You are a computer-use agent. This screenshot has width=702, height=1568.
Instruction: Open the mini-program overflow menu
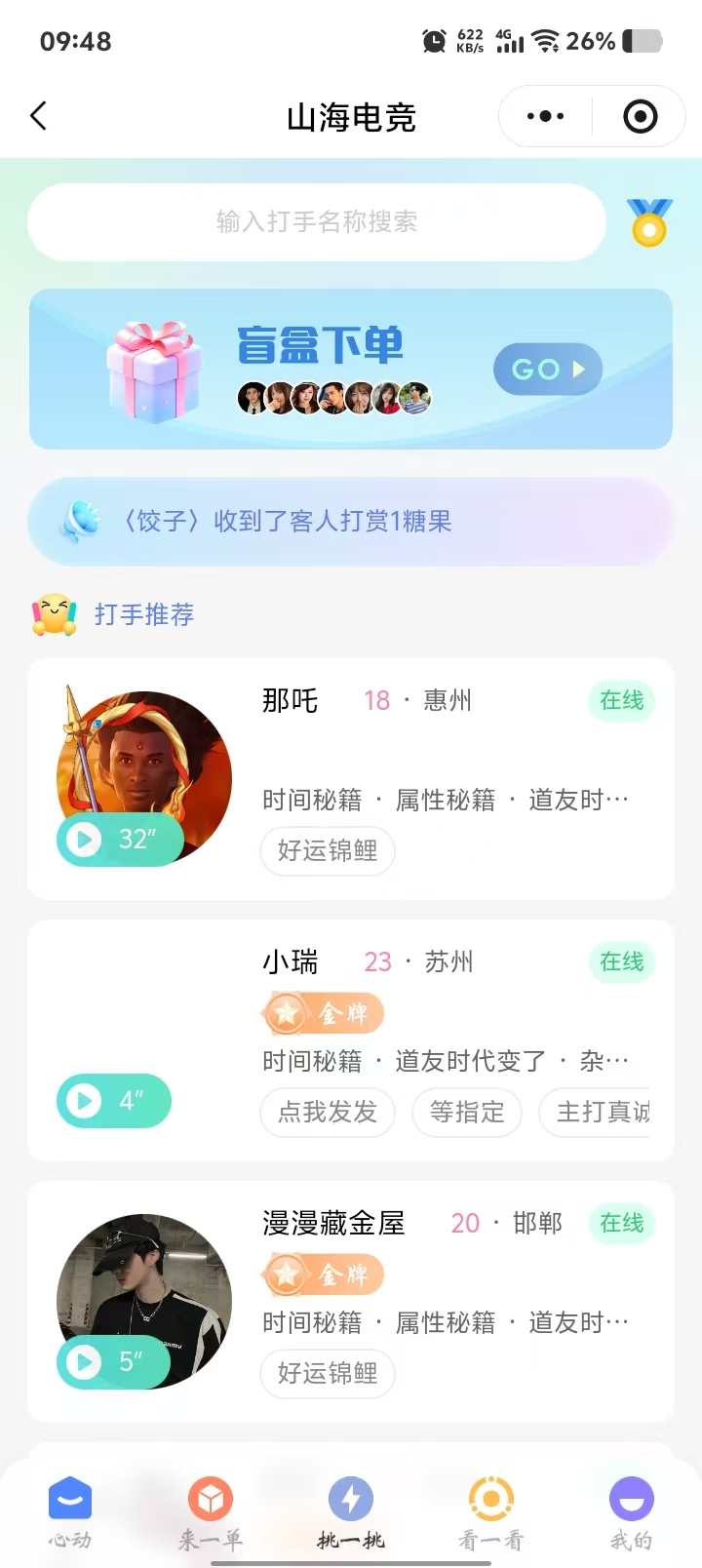click(545, 117)
